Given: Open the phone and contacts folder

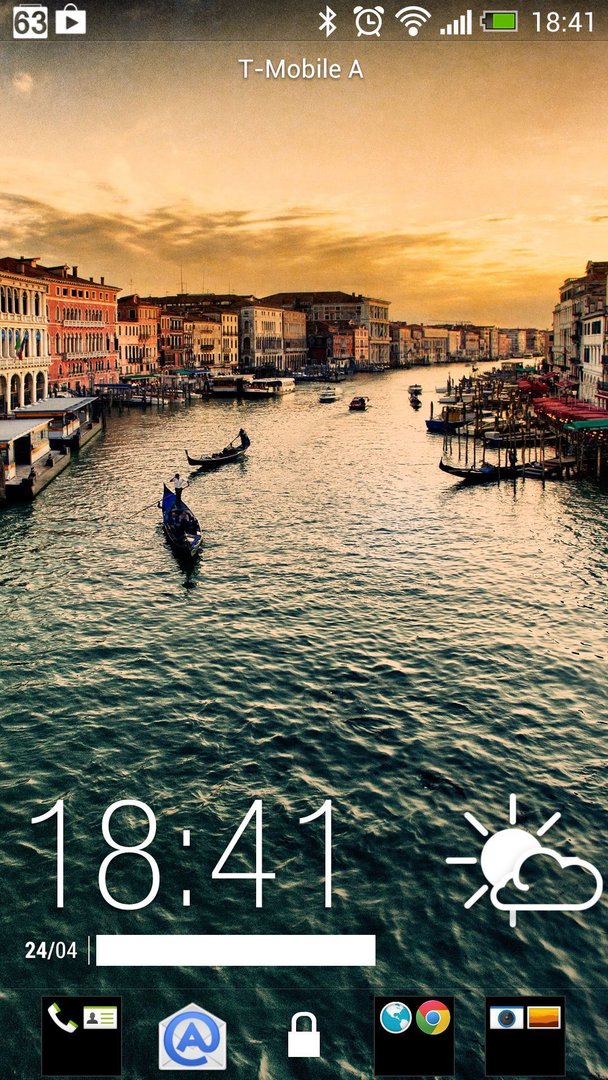Looking at the screenshot, I should coord(82,1036).
